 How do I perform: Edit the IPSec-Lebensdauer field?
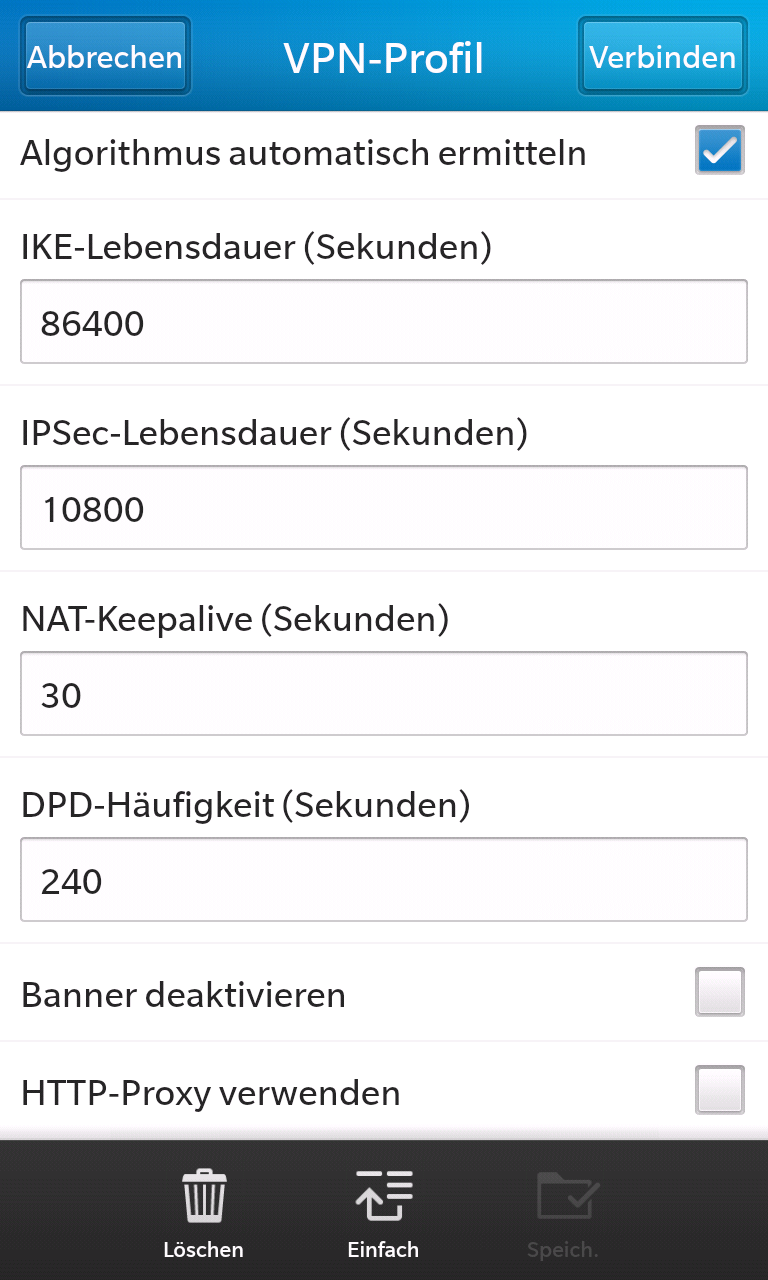(x=384, y=508)
